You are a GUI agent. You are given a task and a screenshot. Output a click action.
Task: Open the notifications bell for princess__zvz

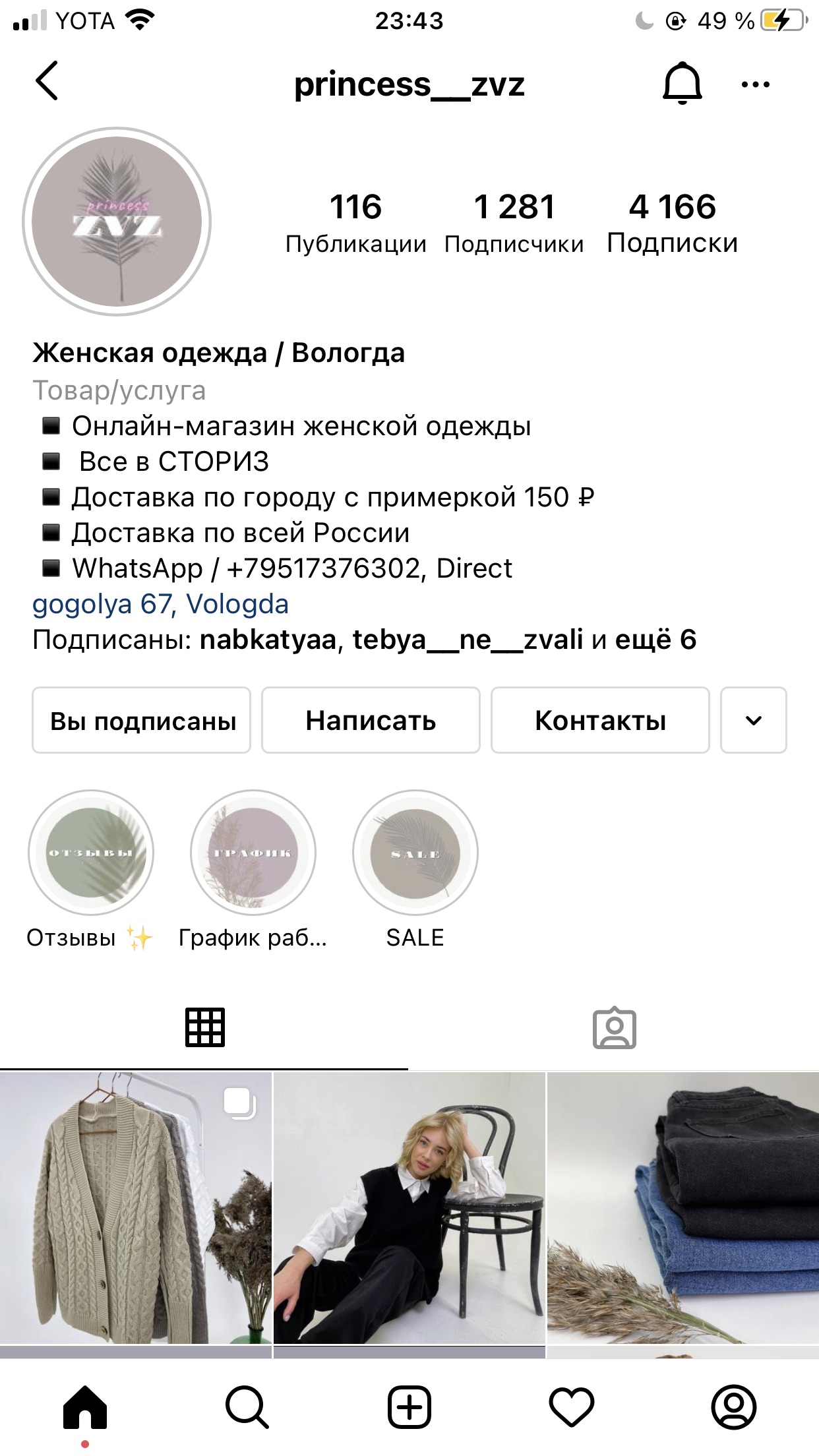click(x=682, y=83)
